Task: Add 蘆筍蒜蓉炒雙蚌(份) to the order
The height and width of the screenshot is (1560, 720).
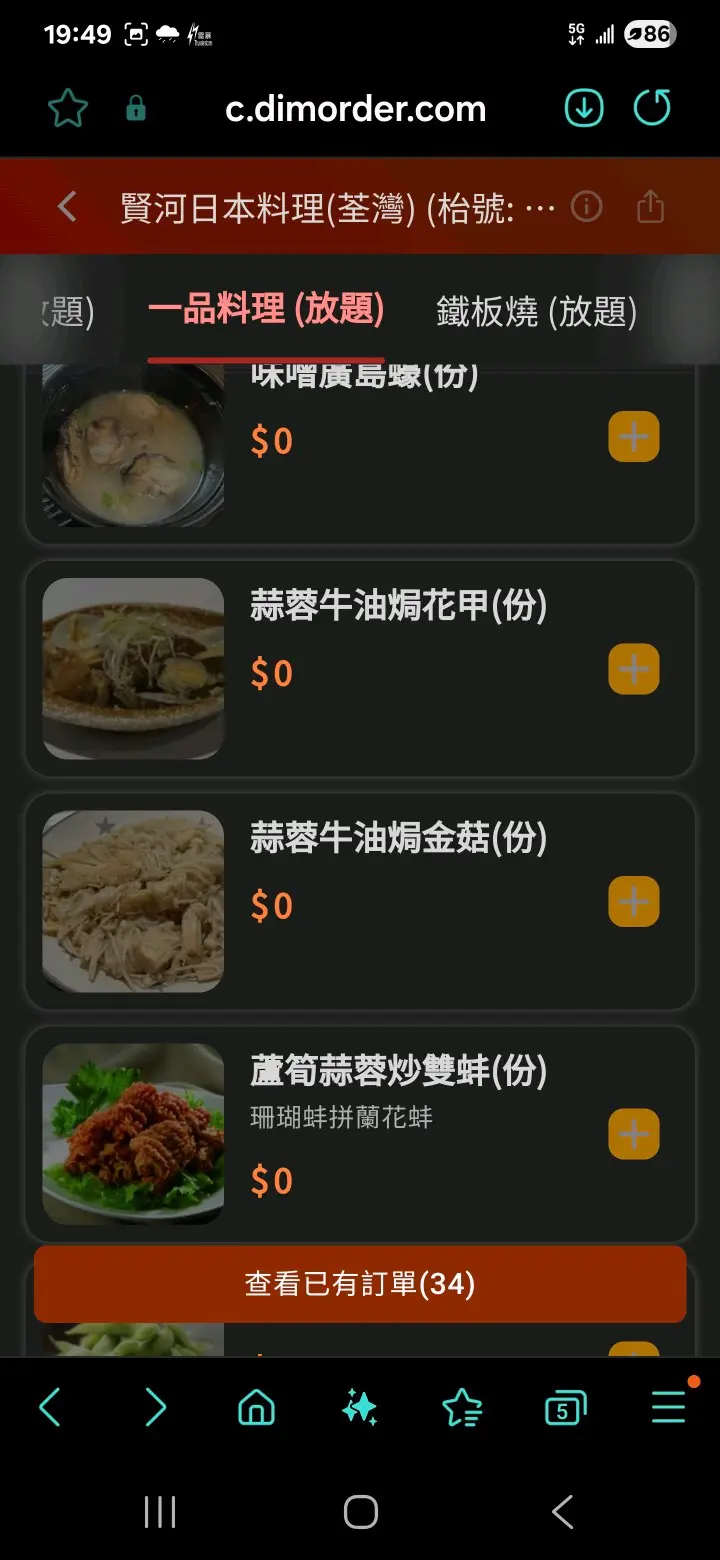Action: tap(633, 1134)
